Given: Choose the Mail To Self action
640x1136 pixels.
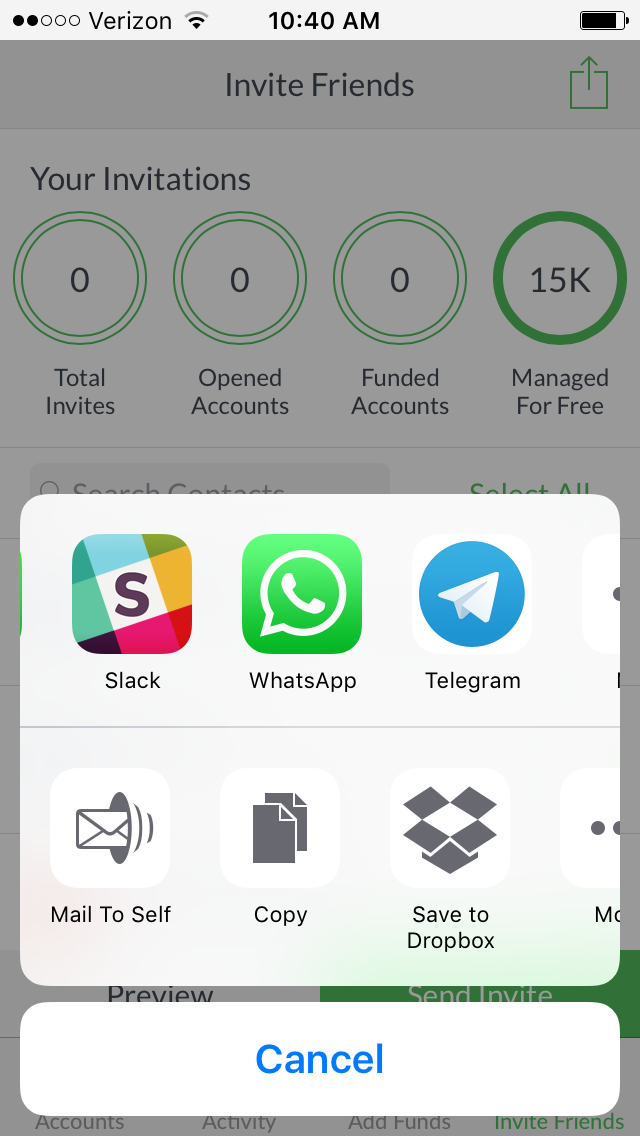Looking at the screenshot, I should click(x=110, y=828).
